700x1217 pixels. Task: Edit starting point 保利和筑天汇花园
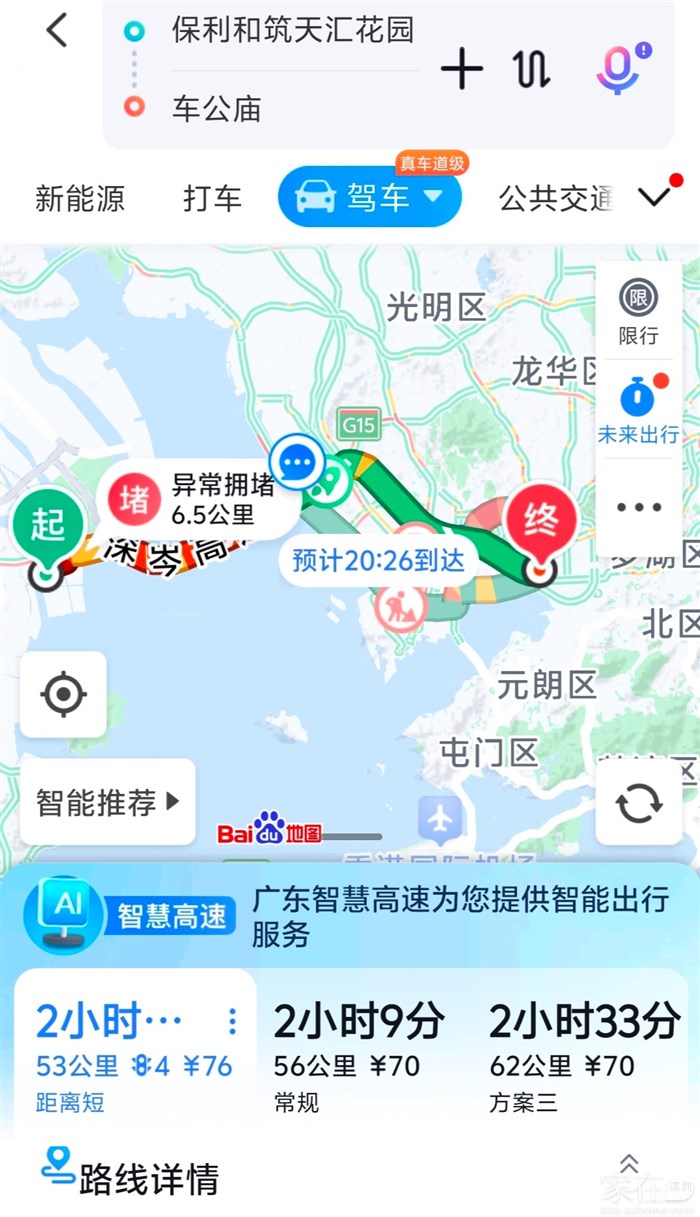pos(292,31)
